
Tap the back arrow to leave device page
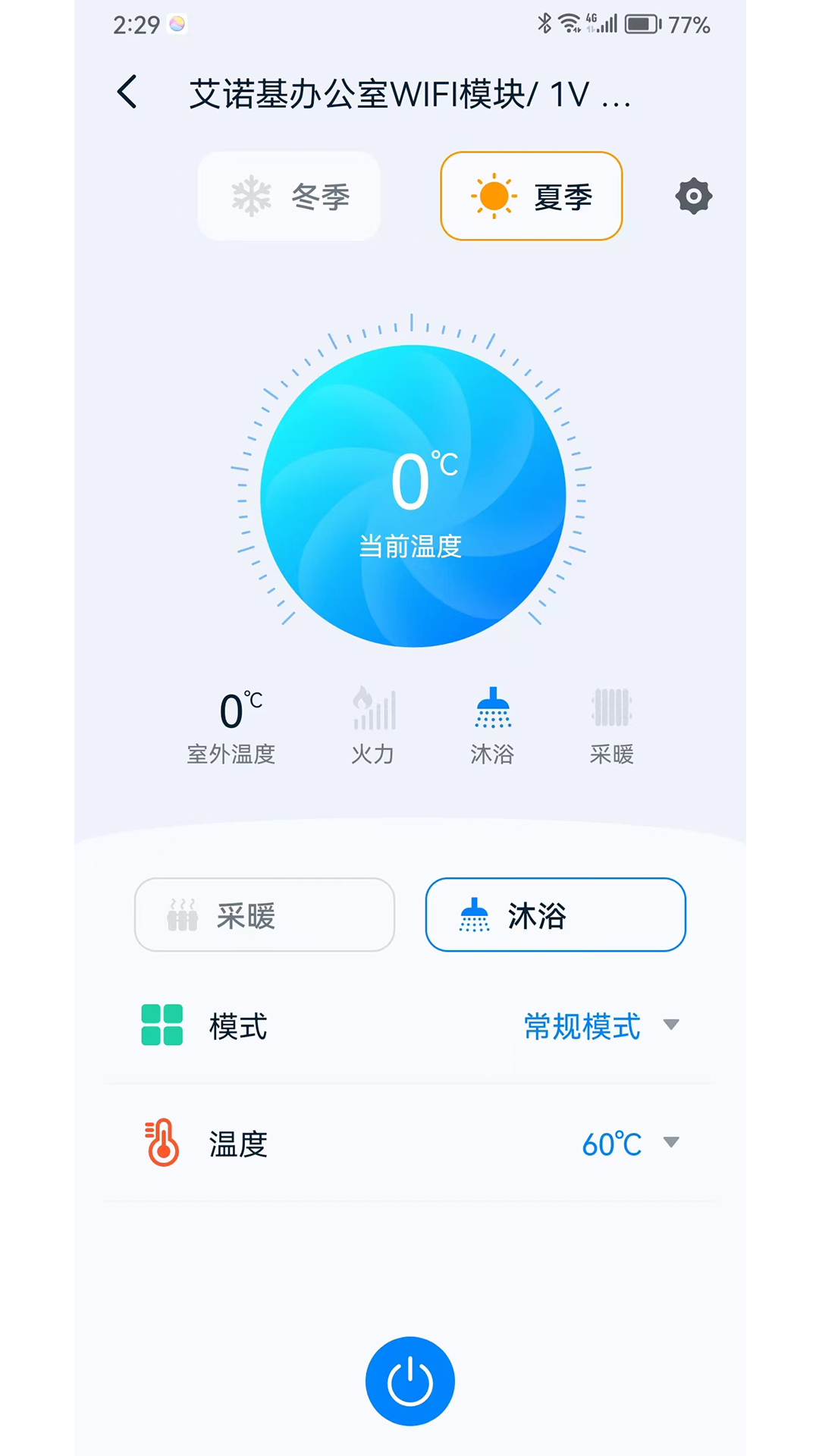127,91
